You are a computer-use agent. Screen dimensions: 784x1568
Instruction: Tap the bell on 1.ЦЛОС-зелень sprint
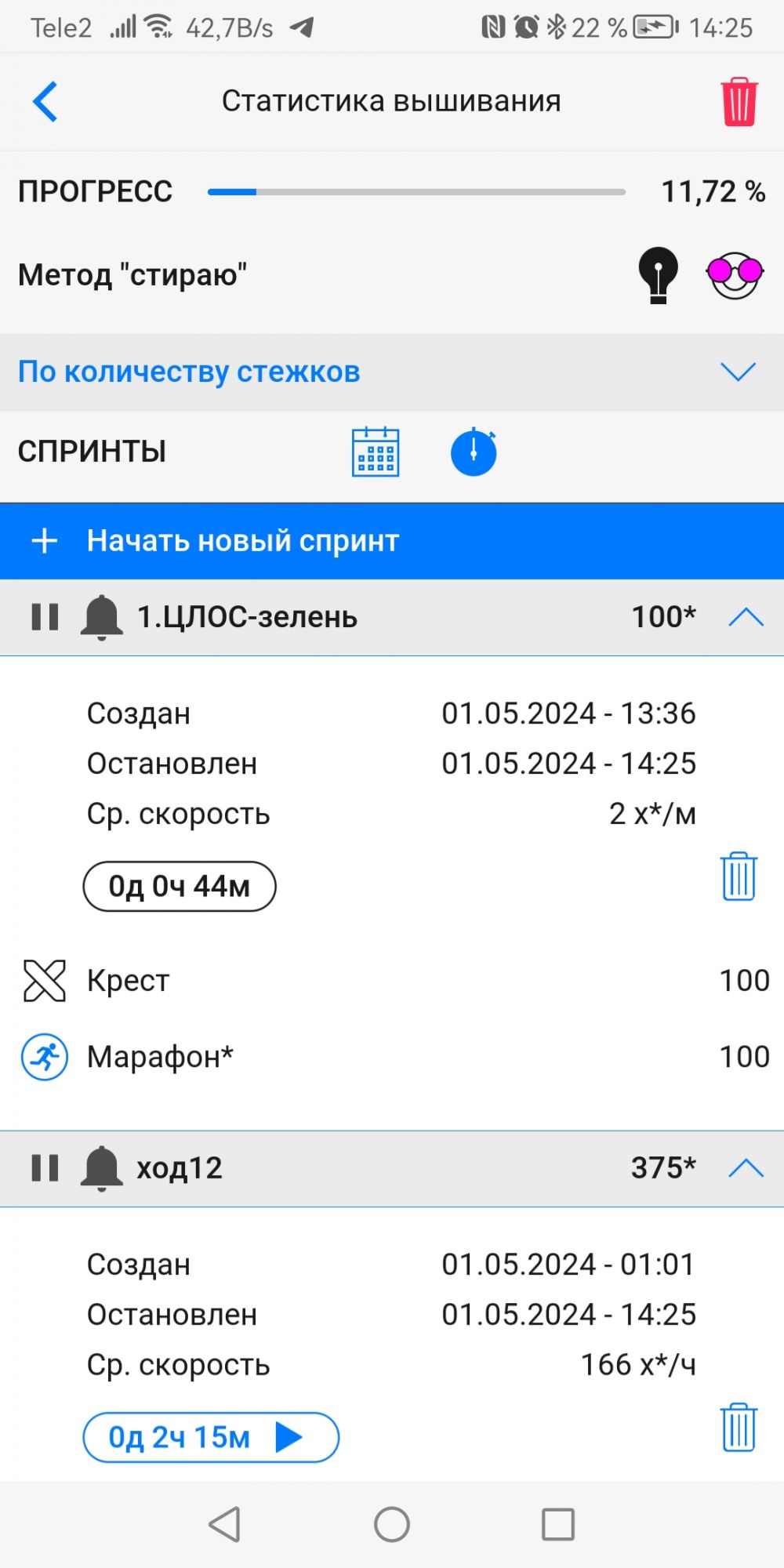pyautogui.click(x=101, y=617)
